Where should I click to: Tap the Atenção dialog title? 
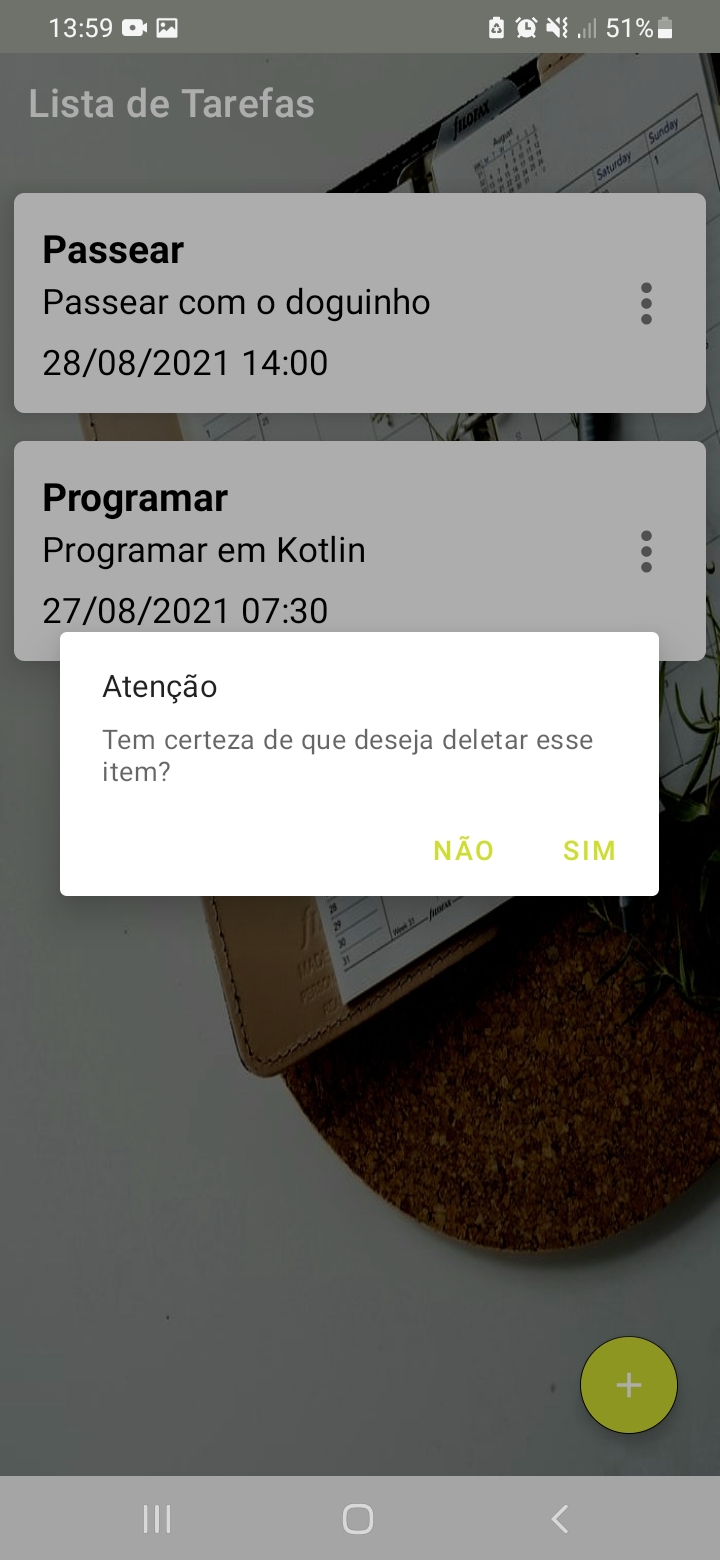[x=159, y=687]
